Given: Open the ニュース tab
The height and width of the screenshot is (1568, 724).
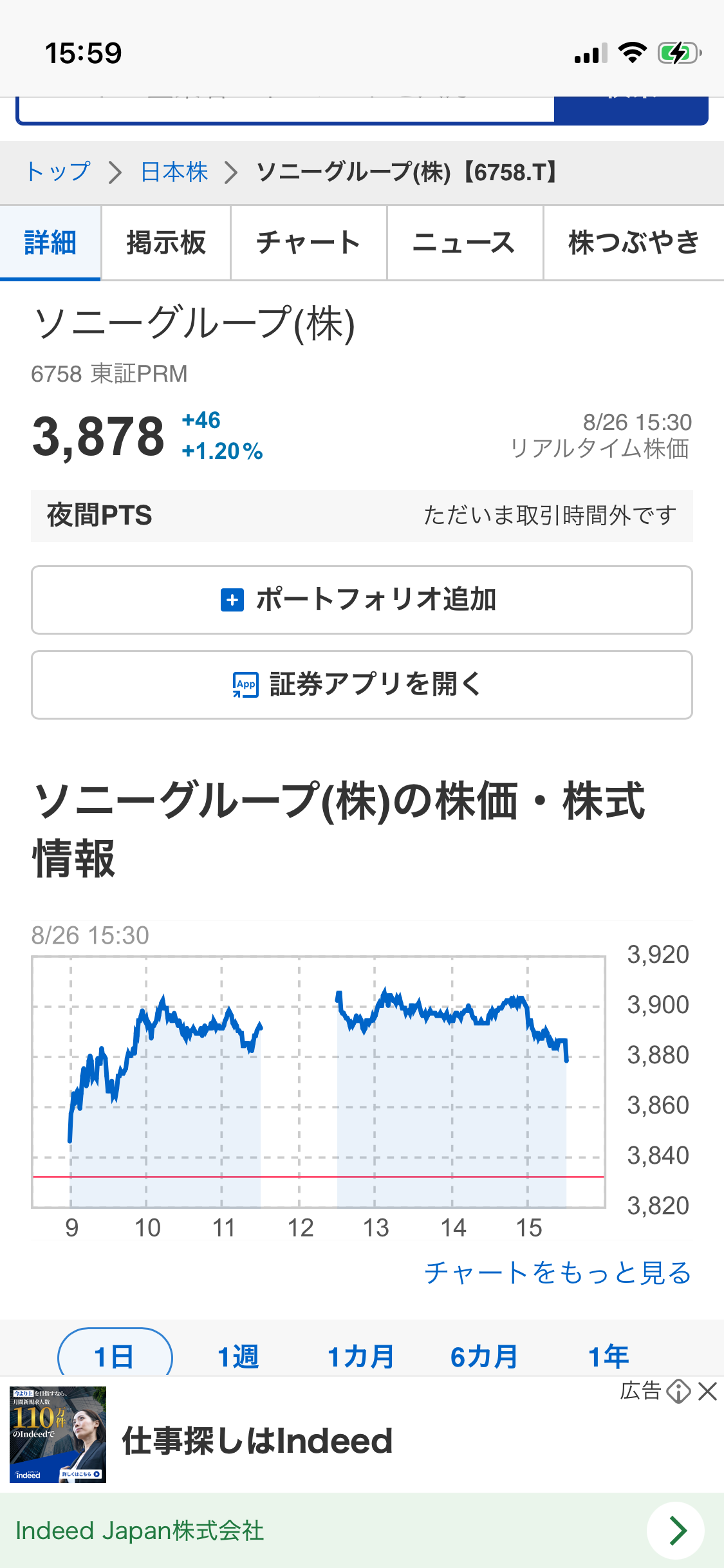Looking at the screenshot, I should [x=465, y=243].
